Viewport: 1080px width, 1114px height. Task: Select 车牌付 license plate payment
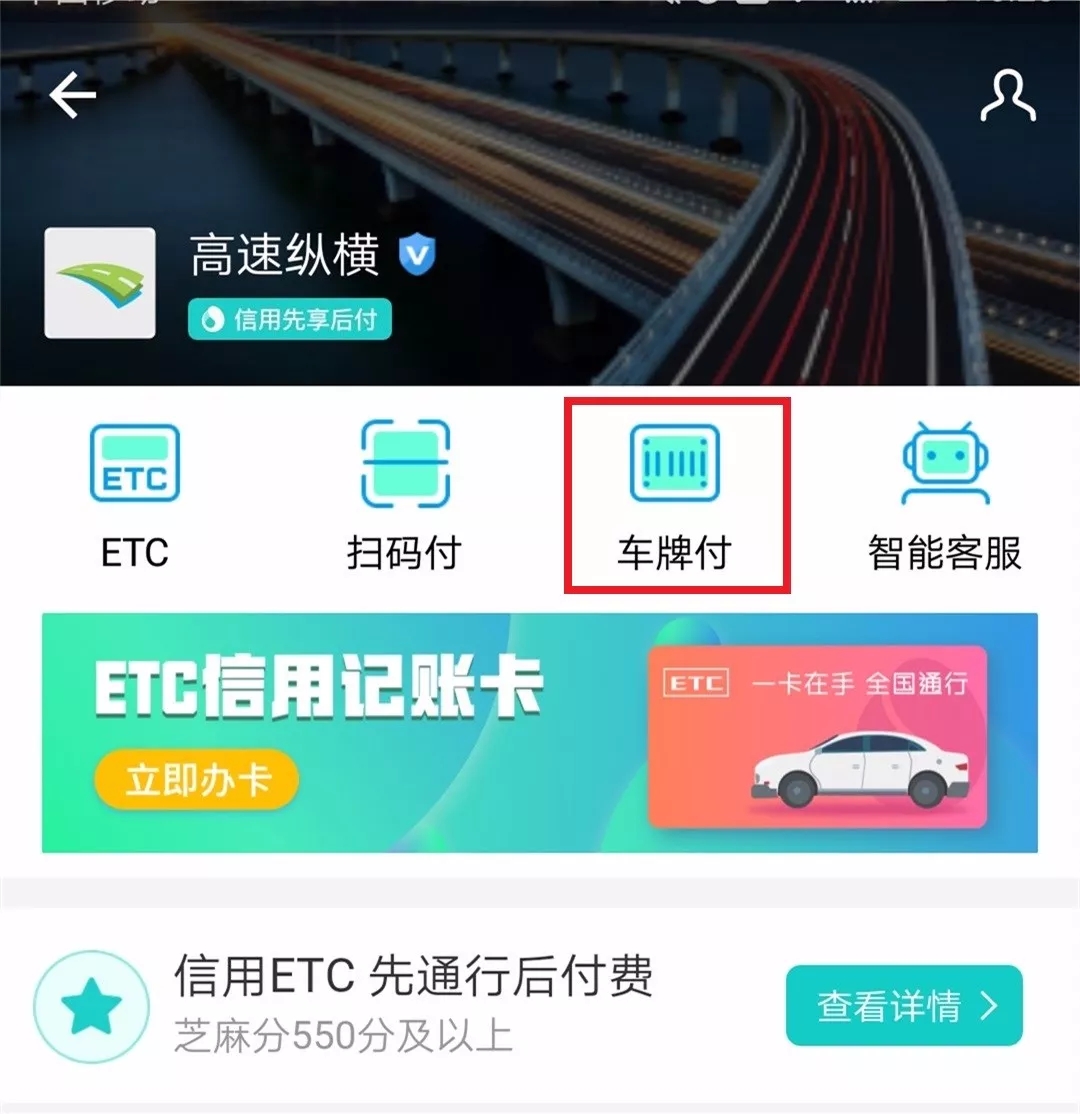(674, 497)
